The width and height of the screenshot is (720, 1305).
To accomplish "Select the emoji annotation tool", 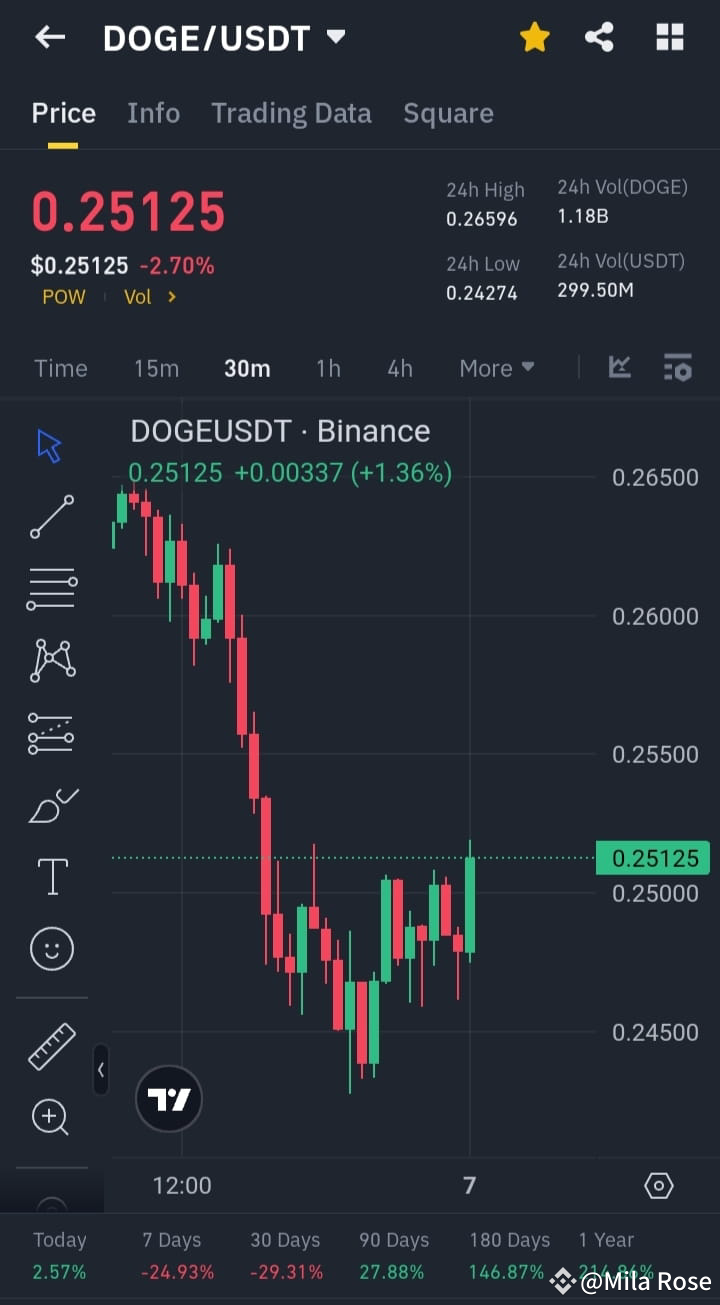I will point(51,948).
